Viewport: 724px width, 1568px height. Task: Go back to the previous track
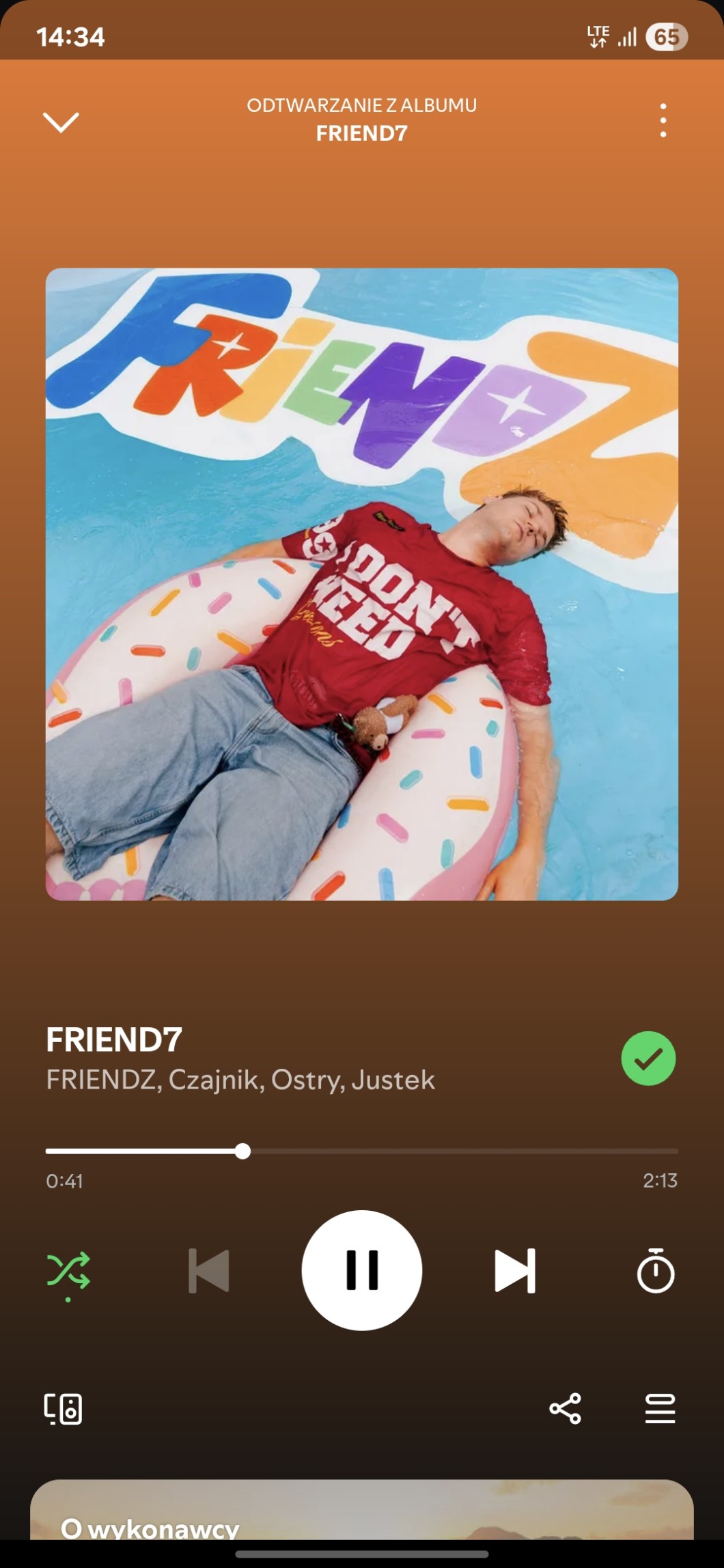tap(208, 1271)
